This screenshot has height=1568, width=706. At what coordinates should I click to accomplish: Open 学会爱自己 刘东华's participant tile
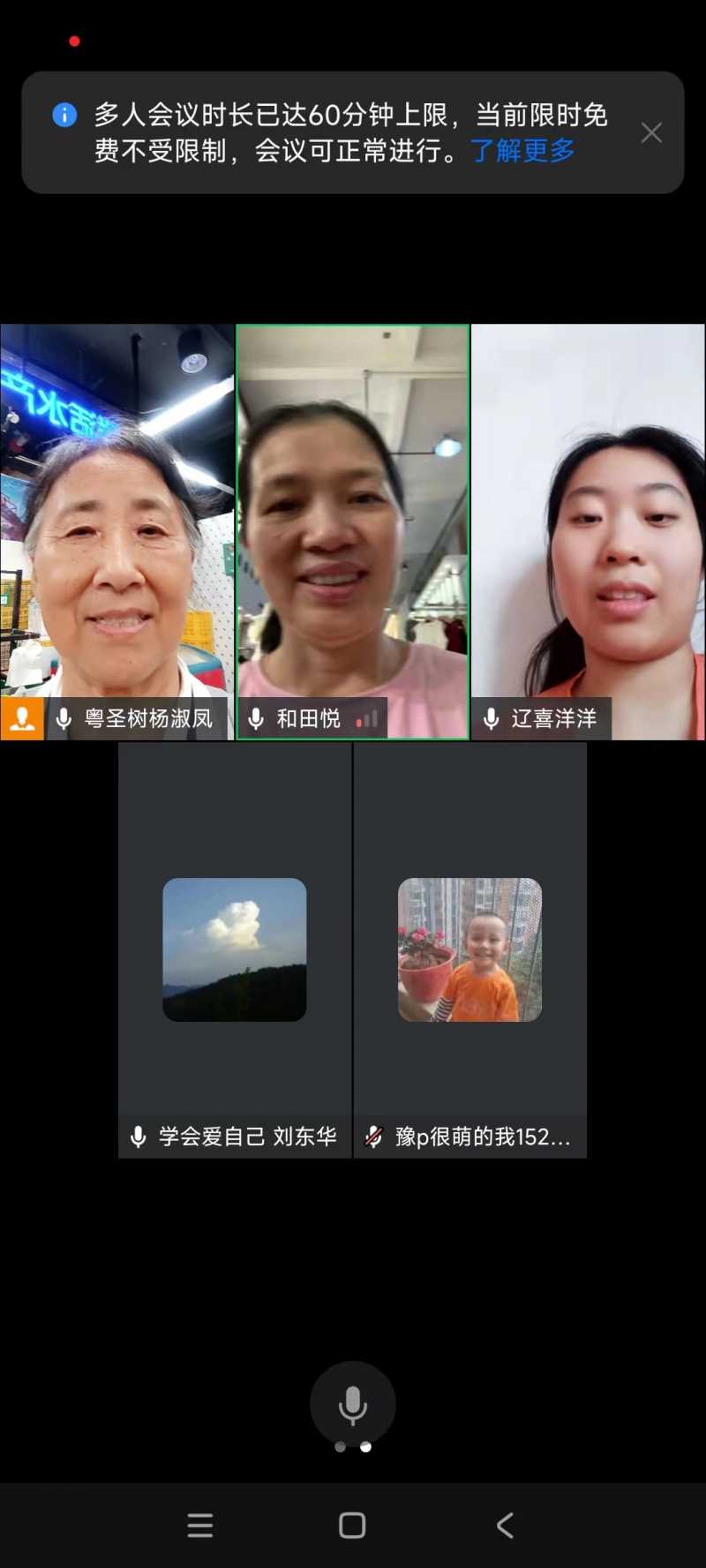click(235, 949)
